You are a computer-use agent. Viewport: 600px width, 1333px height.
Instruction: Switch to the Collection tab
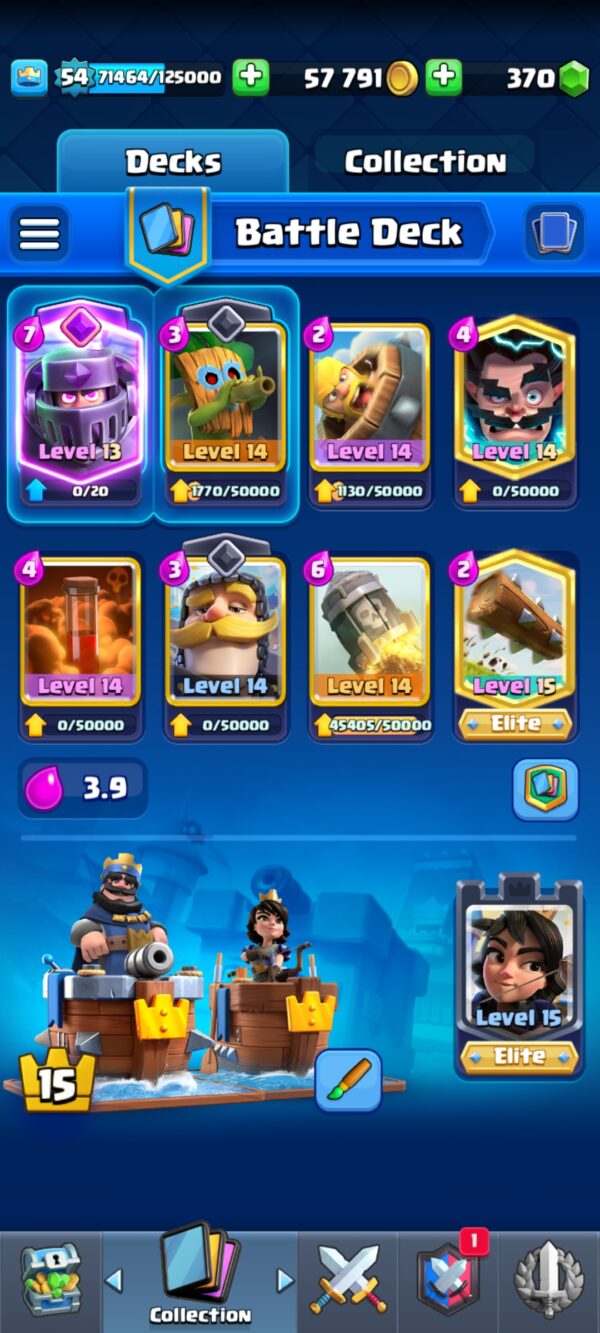[425, 162]
